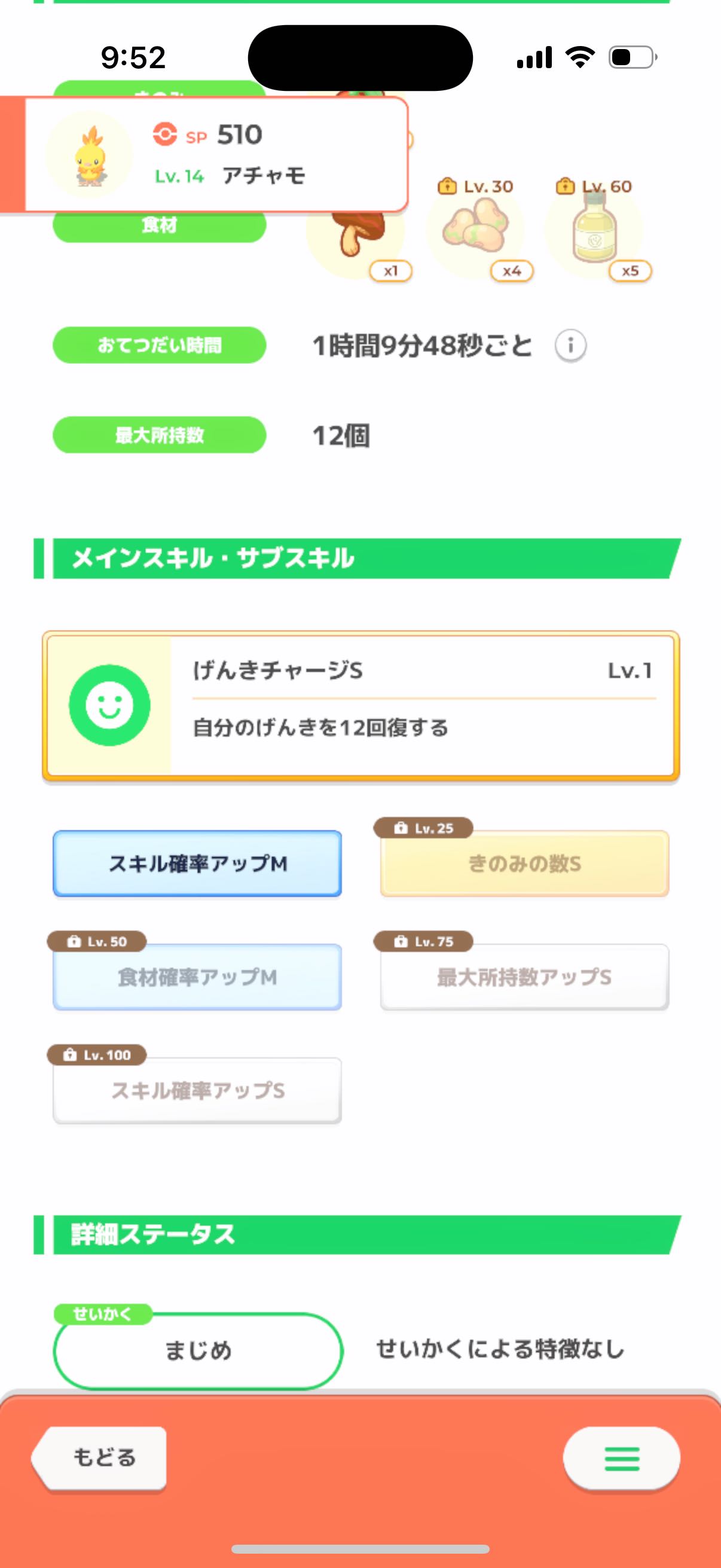
Task: Tap the Lv.30 locked ingredient icon
Action: pos(475,229)
